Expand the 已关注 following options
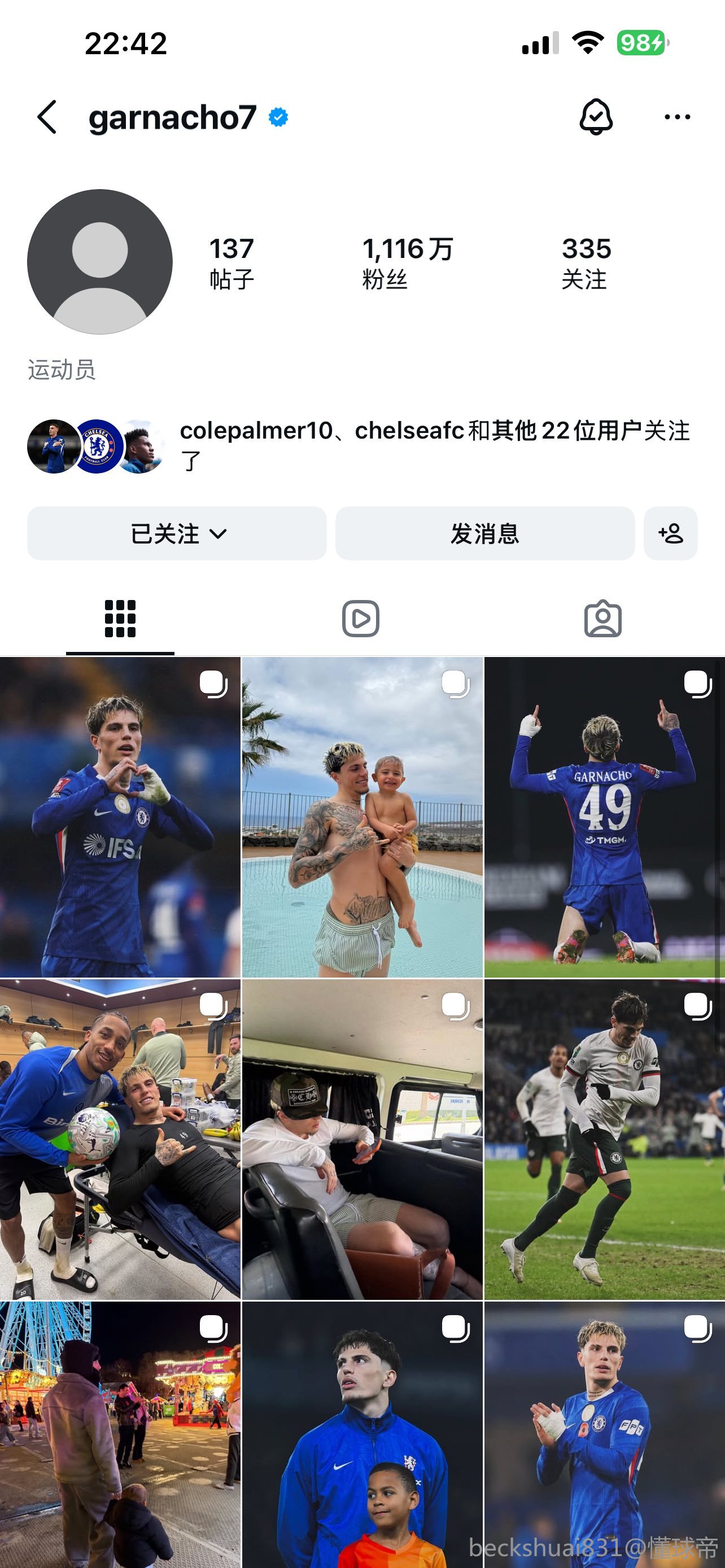The image size is (725, 1568). (177, 534)
